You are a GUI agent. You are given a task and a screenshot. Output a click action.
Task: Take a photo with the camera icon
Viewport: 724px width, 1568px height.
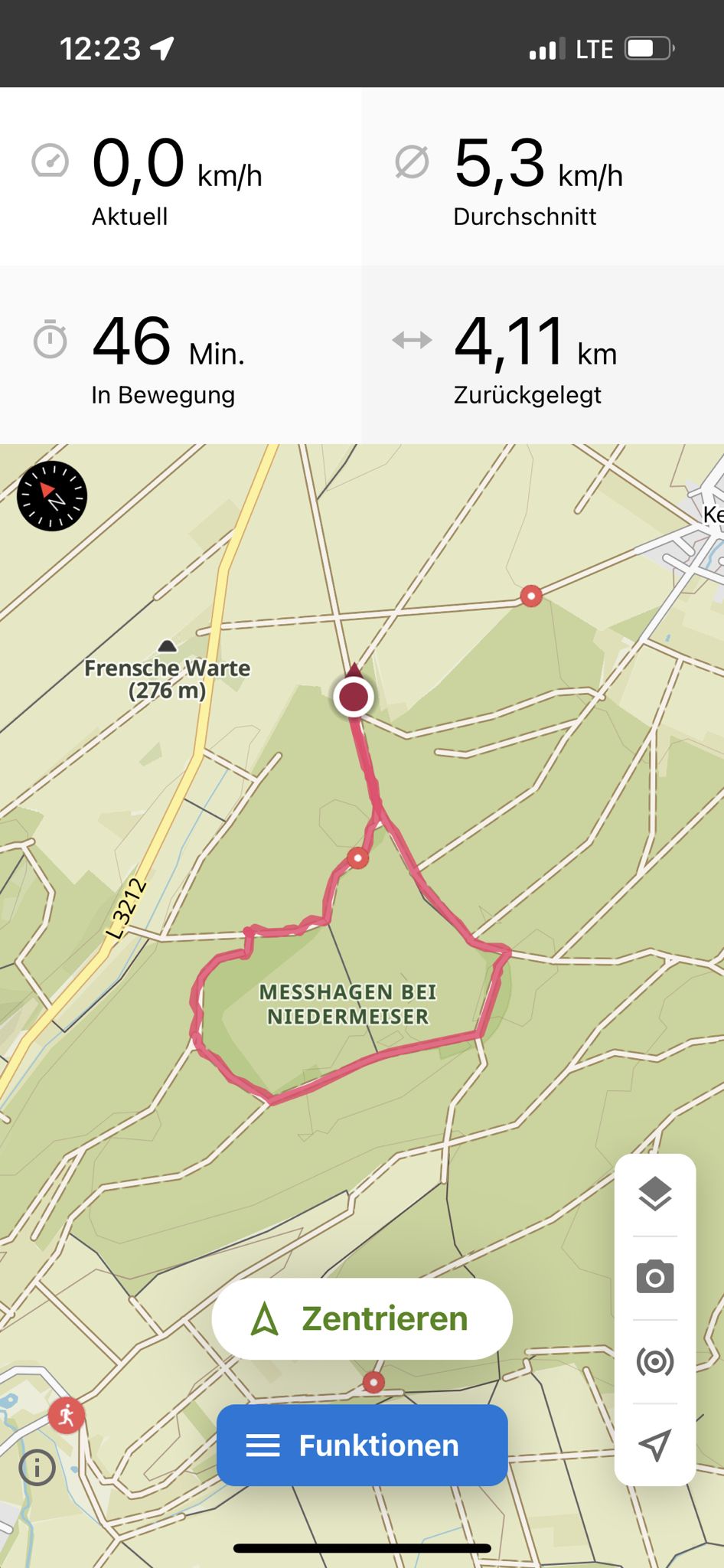[x=655, y=1278]
